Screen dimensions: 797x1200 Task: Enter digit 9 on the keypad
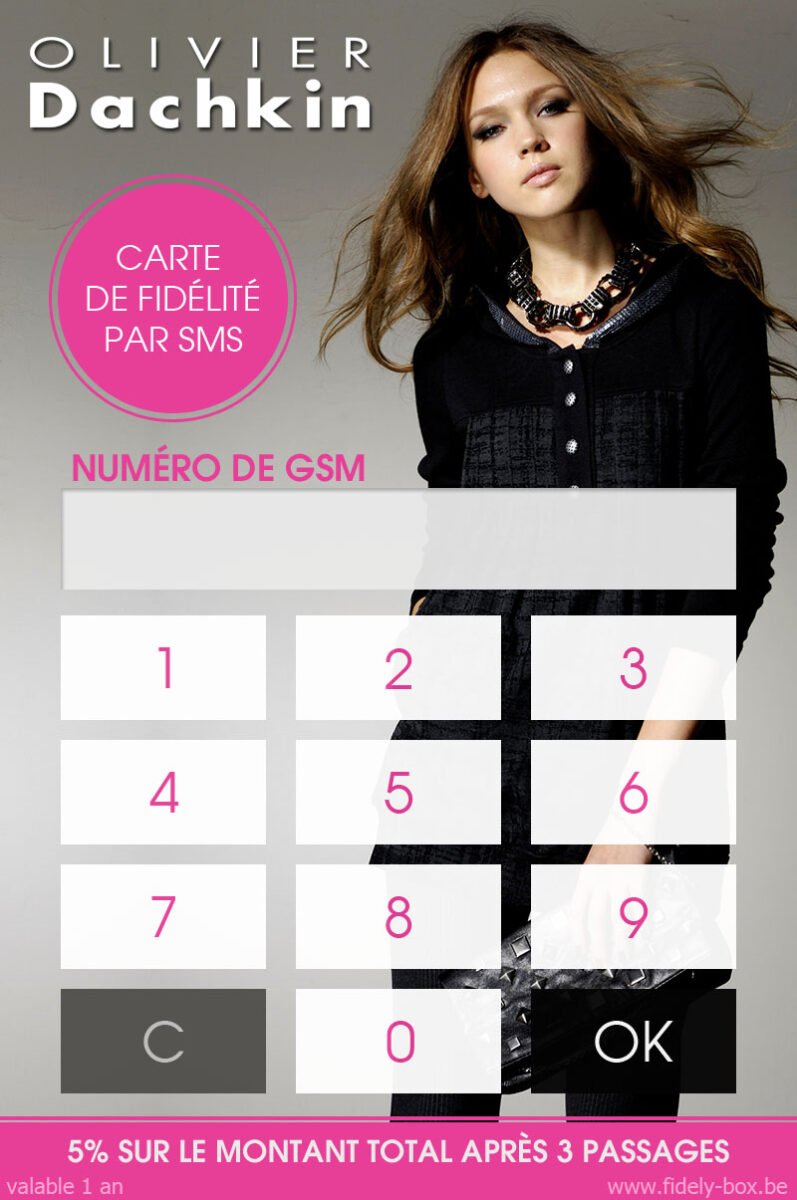click(x=633, y=917)
